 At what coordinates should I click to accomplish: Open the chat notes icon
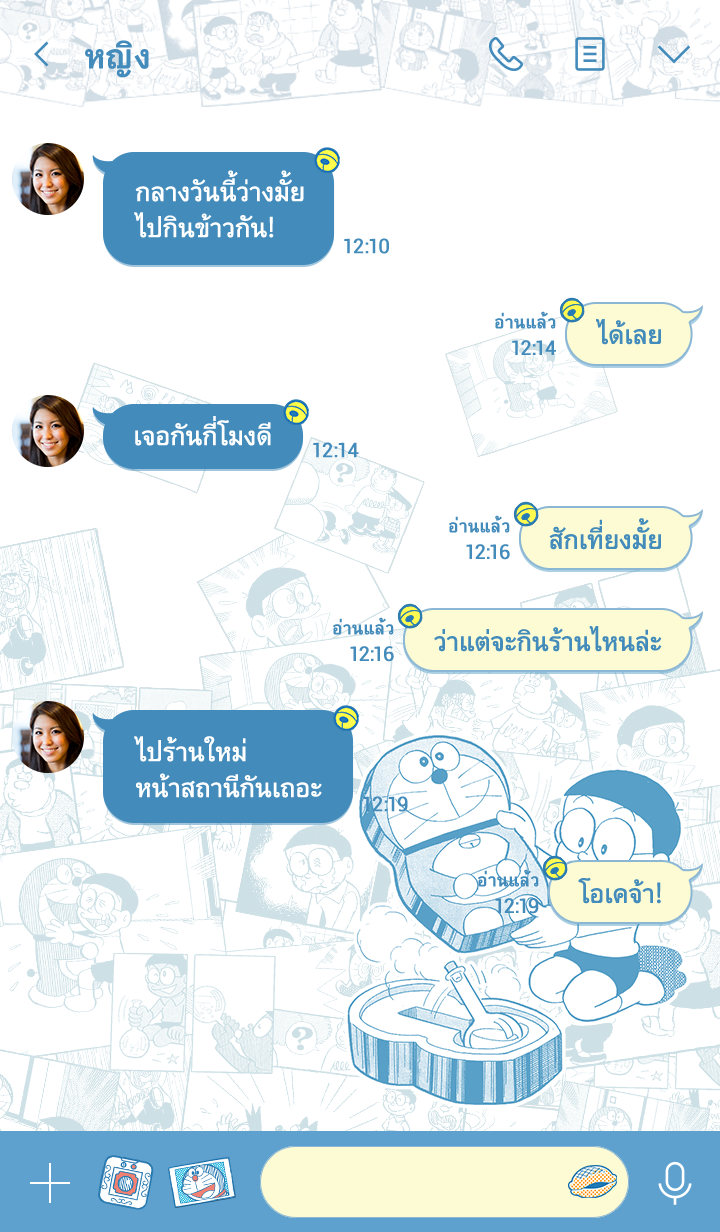pyautogui.click(x=590, y=54)
